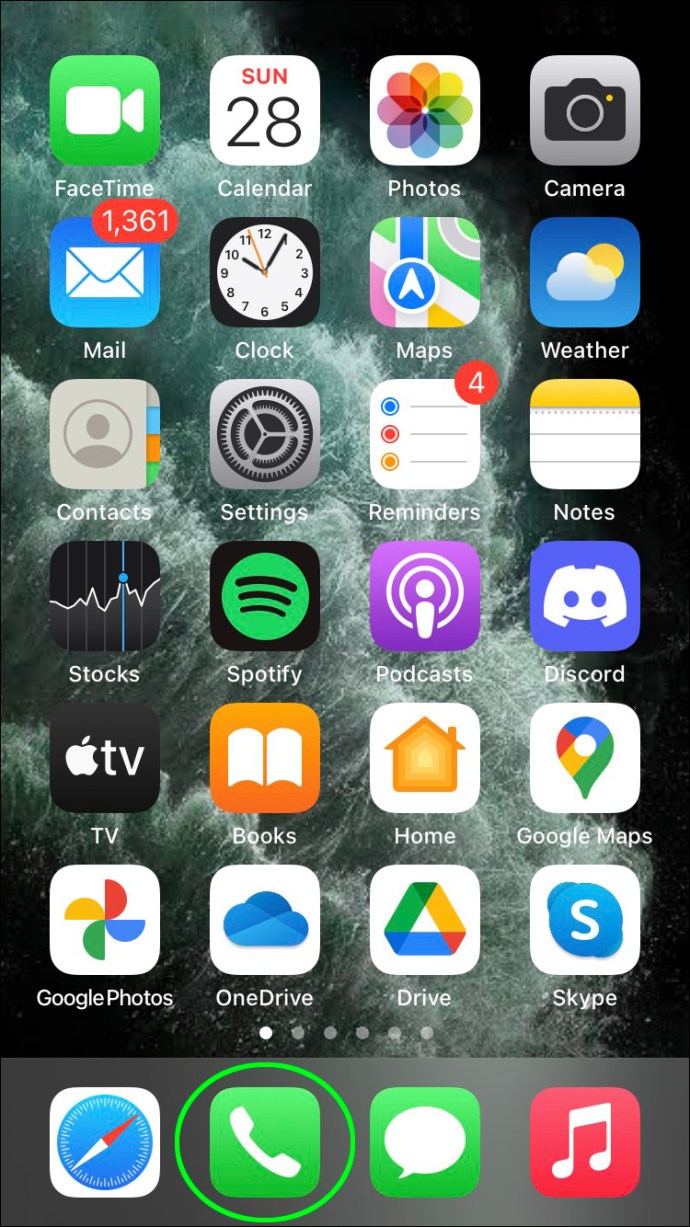Image resolution: width=690 pixels, height=1227 pixels.
Task: Open the Messages app in the dock
Action: (425, 1143)
